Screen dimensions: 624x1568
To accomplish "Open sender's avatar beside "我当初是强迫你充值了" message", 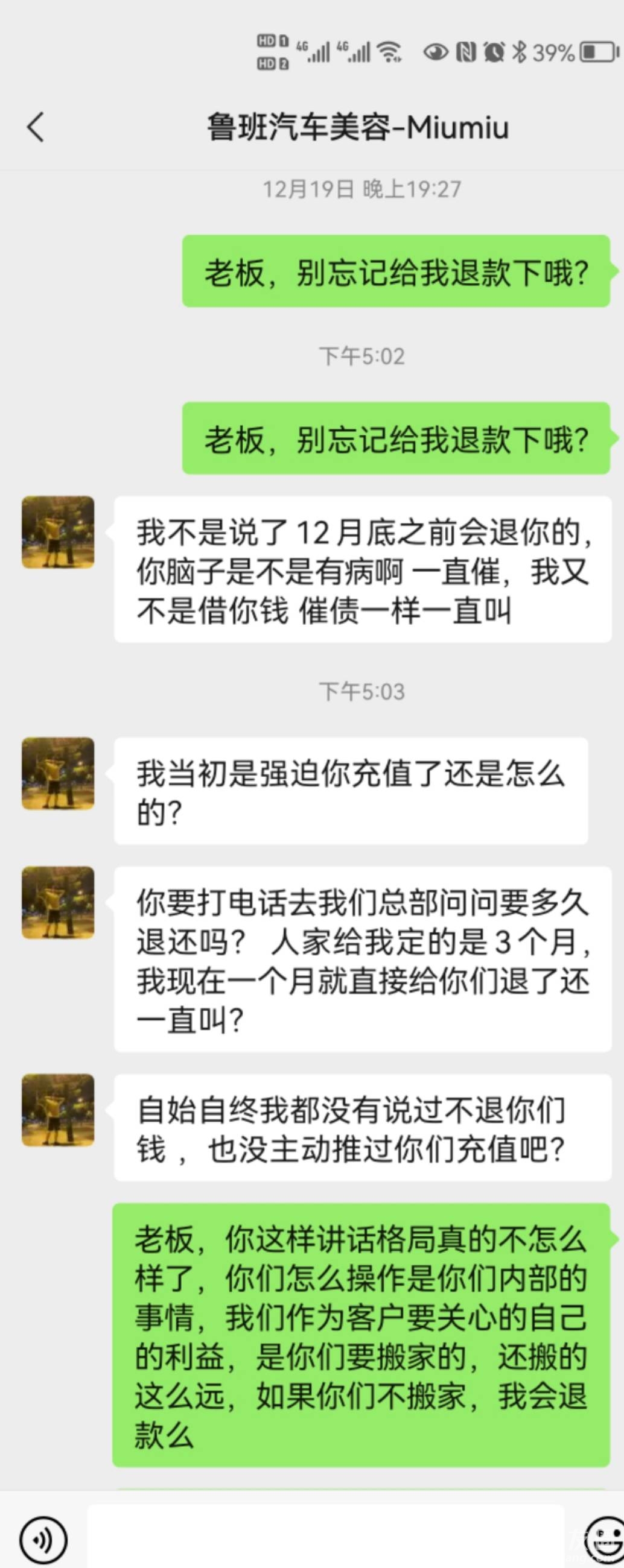I will click(x=58, y=774).
